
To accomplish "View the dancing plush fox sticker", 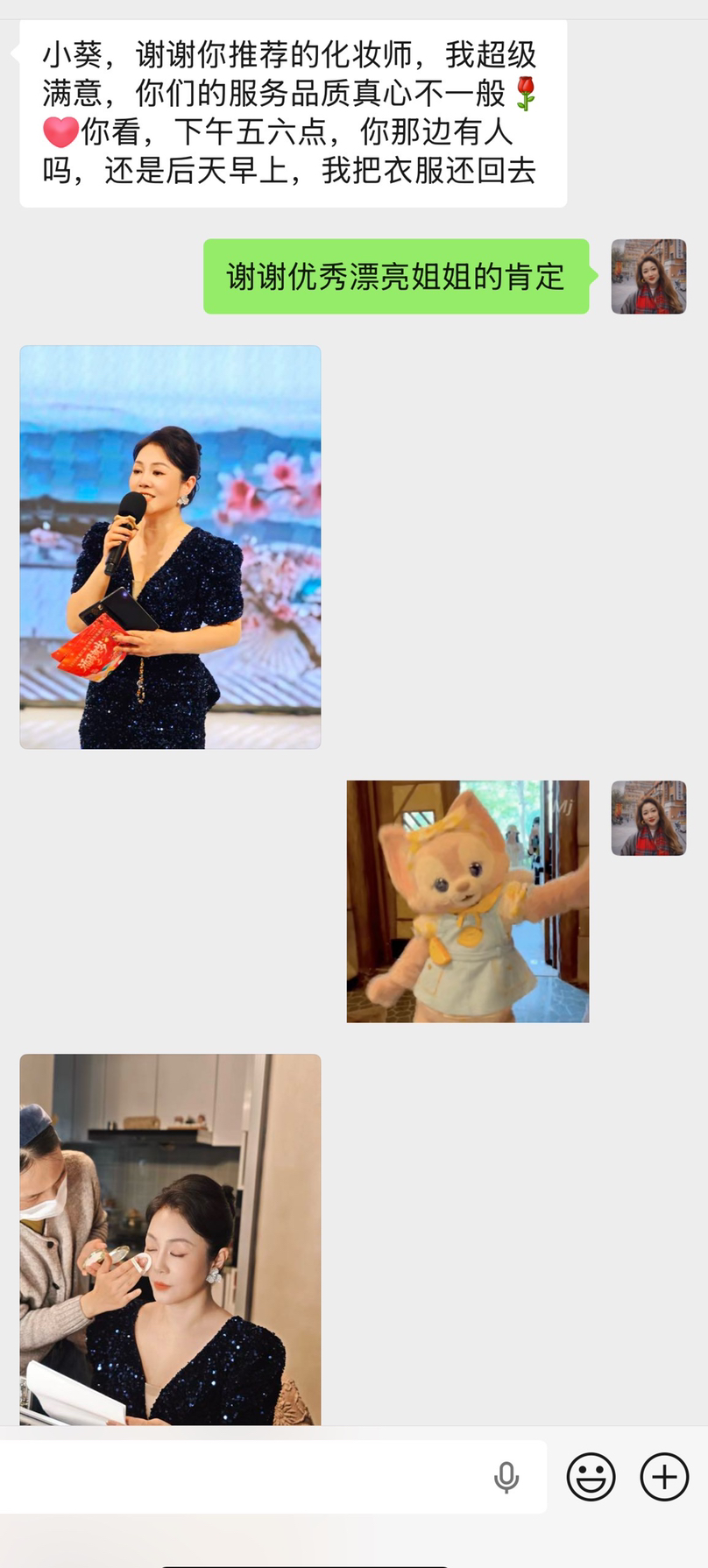I will tap(467, 901).
